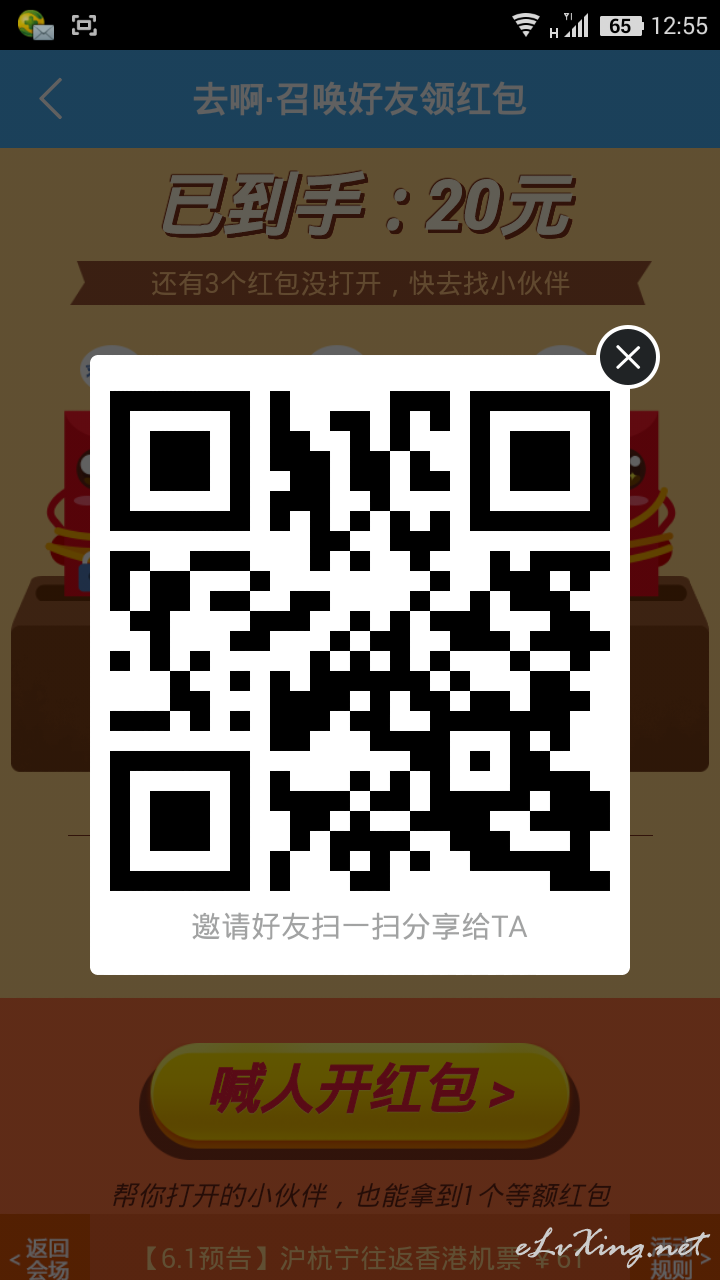The width and height of the screenshot is (720, 1280).
Task: Tap the 喊人开红包 button
Action: (360, 1093)
